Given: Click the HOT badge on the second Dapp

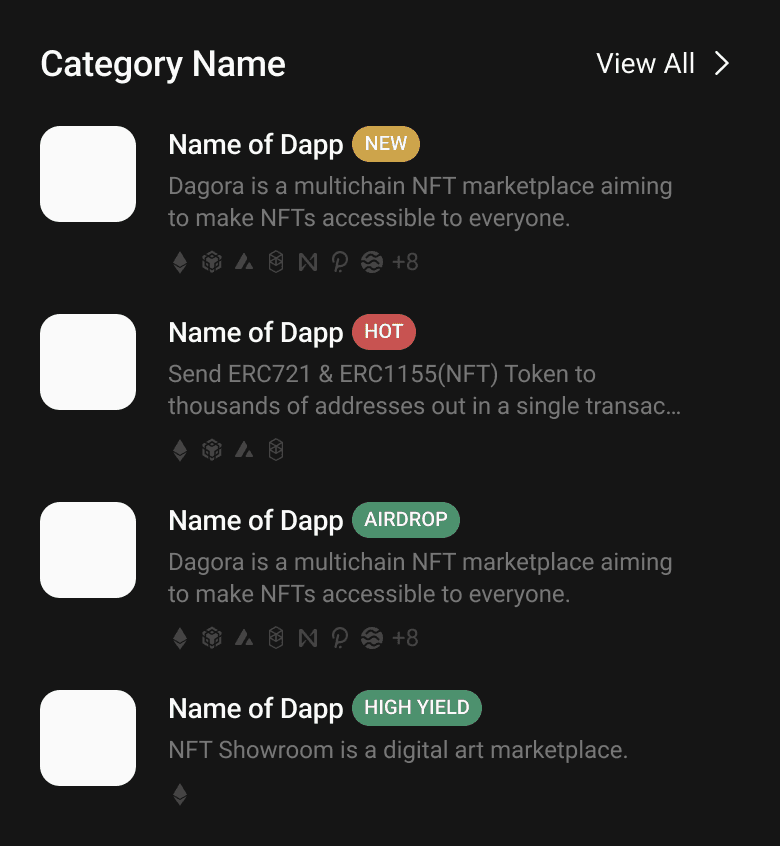Looking at the screenshot, I should pos(384,332).
